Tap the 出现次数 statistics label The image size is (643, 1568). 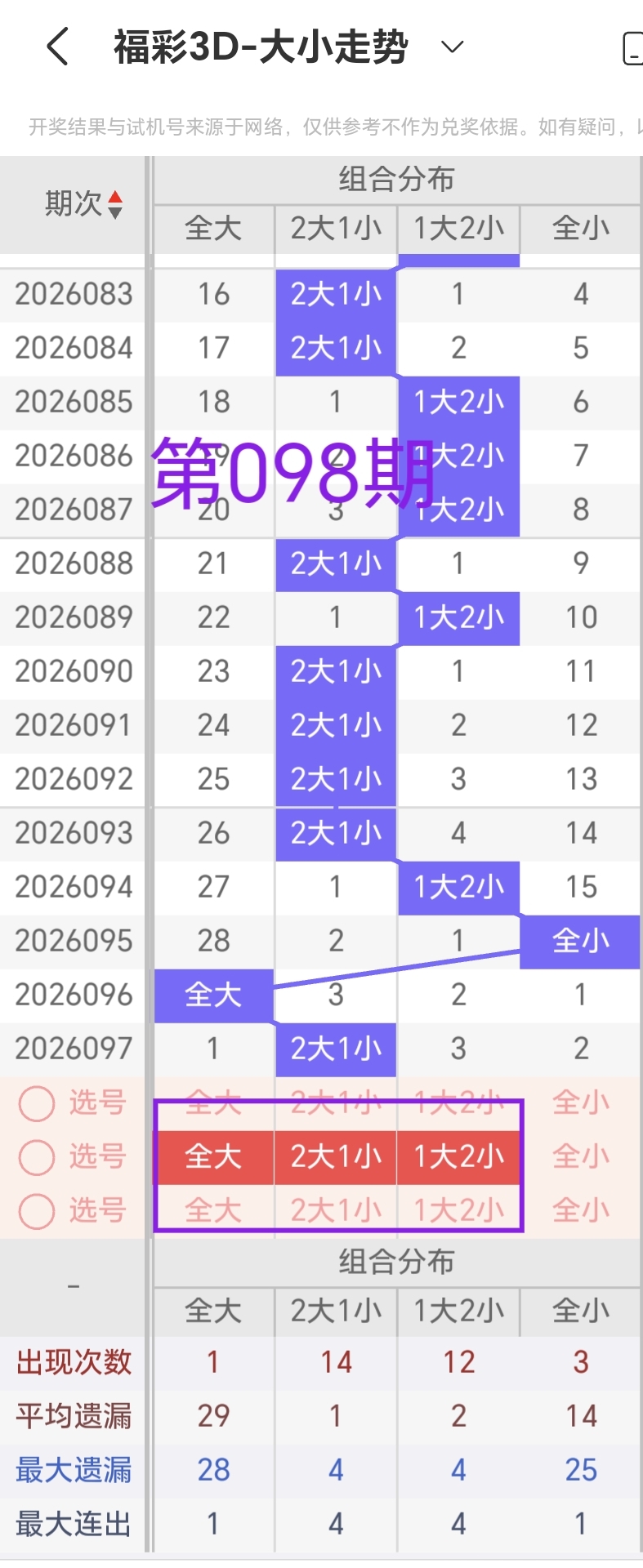(72, 1361)
